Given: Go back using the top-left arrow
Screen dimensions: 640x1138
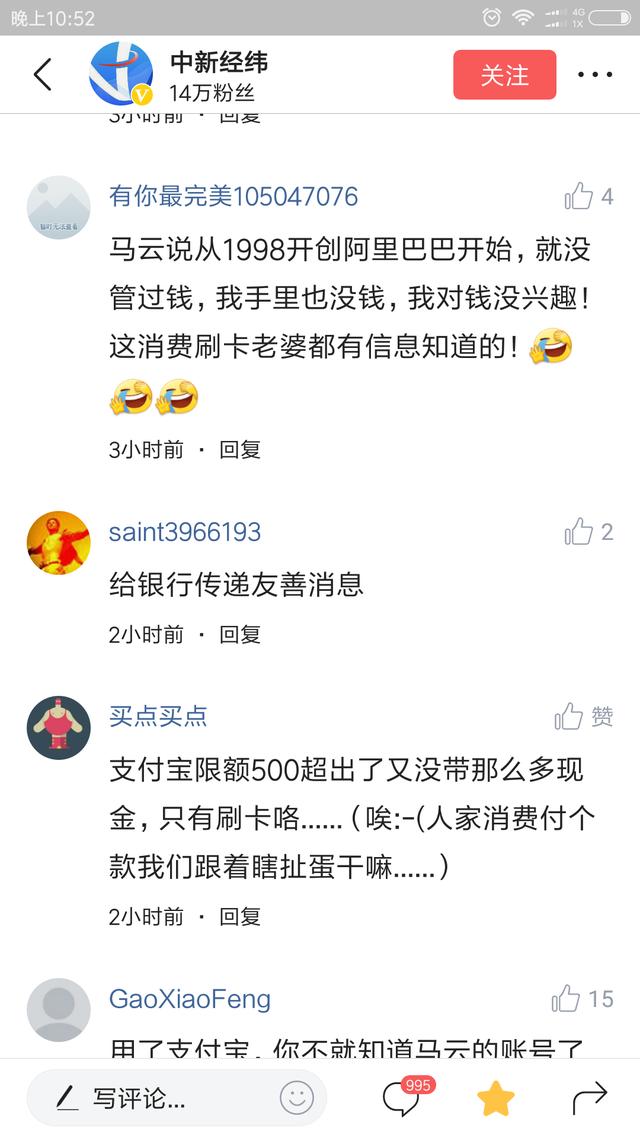Looking at the screenshot, I should tap(42, 74).
